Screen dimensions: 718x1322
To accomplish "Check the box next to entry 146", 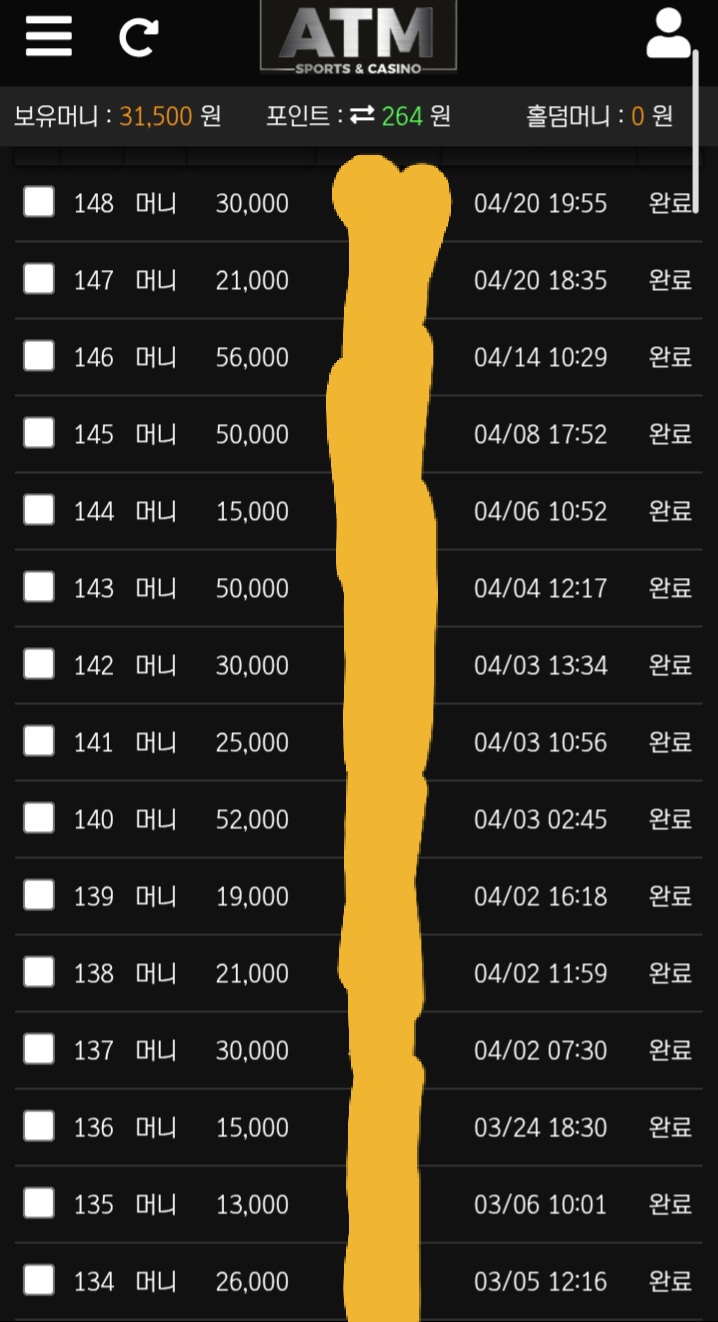I will pos(39,357).
